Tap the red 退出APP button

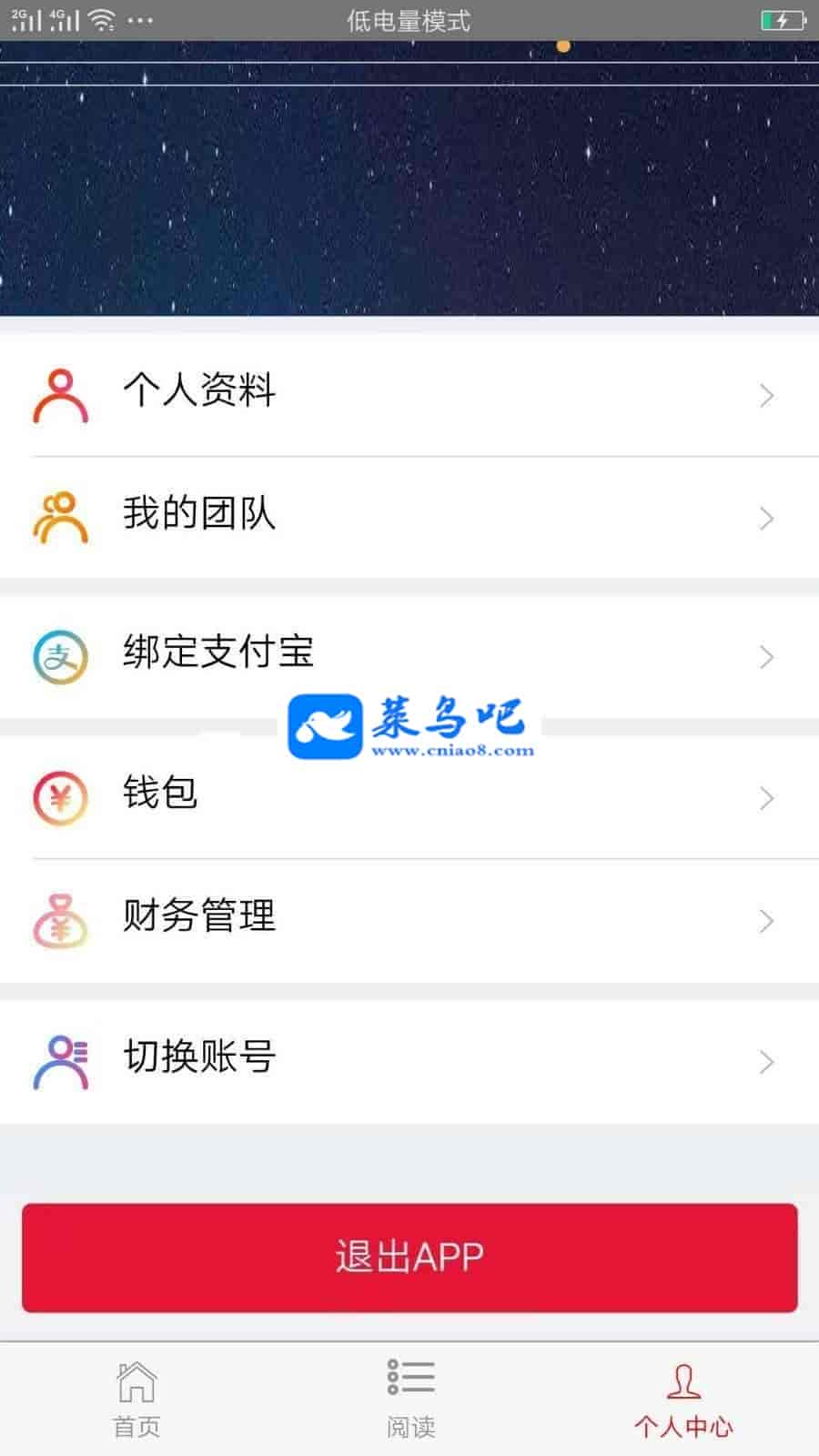[x=409, y=1257]
